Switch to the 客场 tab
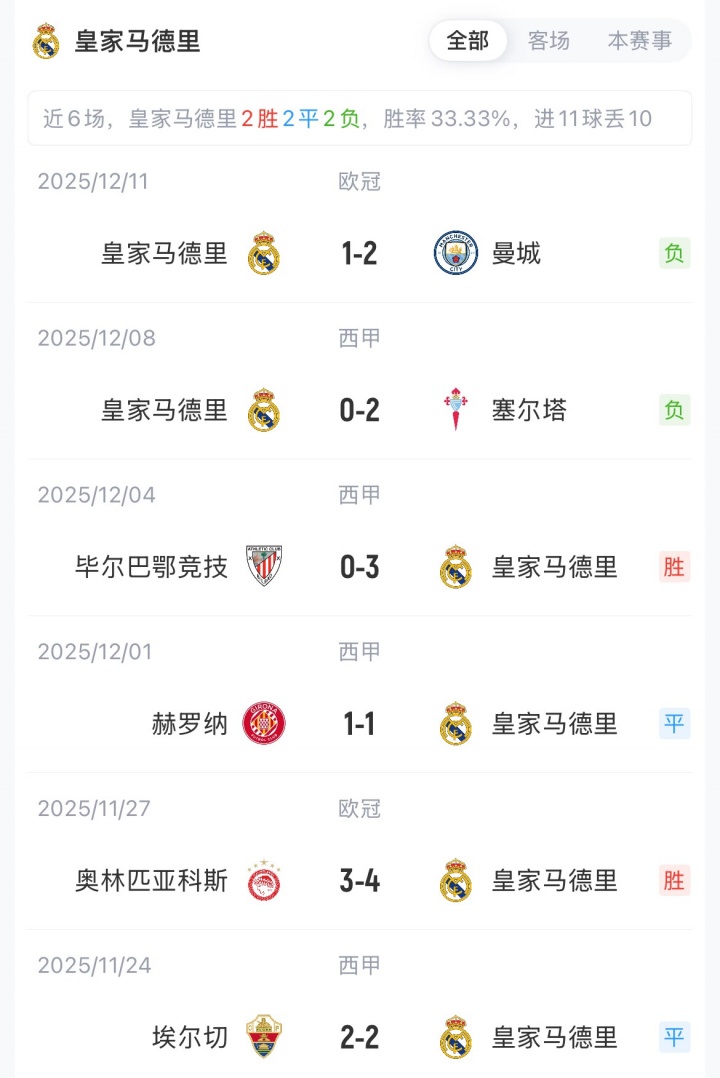Viewport: 720px width, 1078px height. point(549,41)
